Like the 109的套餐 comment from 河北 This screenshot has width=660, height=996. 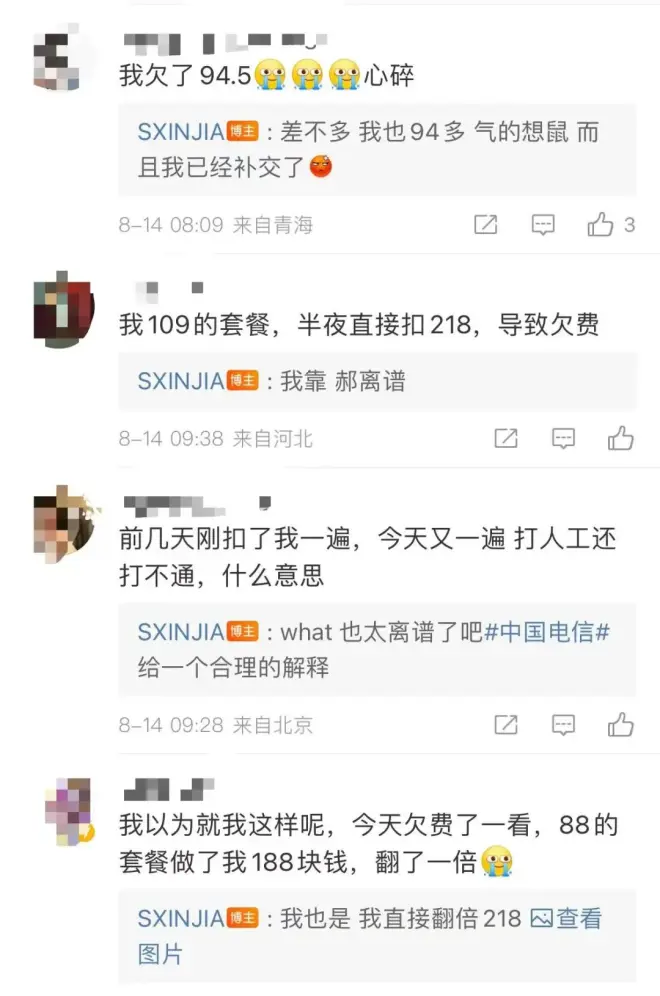tap(621, 438)
